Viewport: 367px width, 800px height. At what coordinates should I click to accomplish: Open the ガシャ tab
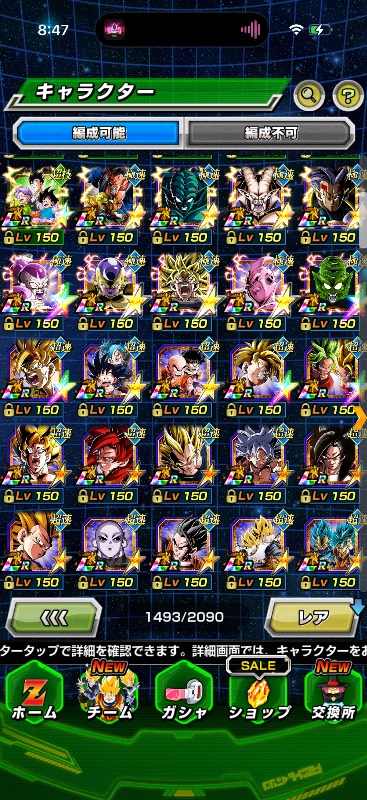184,693
